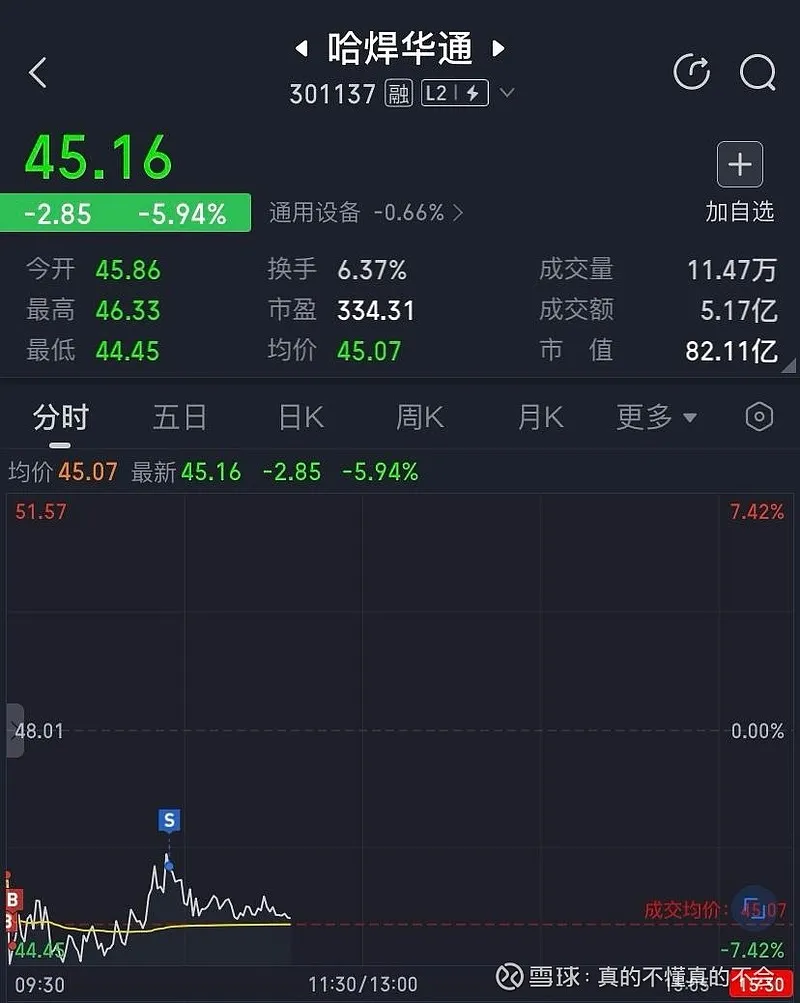Select the 分时 chart tab
800x1003 pixels.
61,417
